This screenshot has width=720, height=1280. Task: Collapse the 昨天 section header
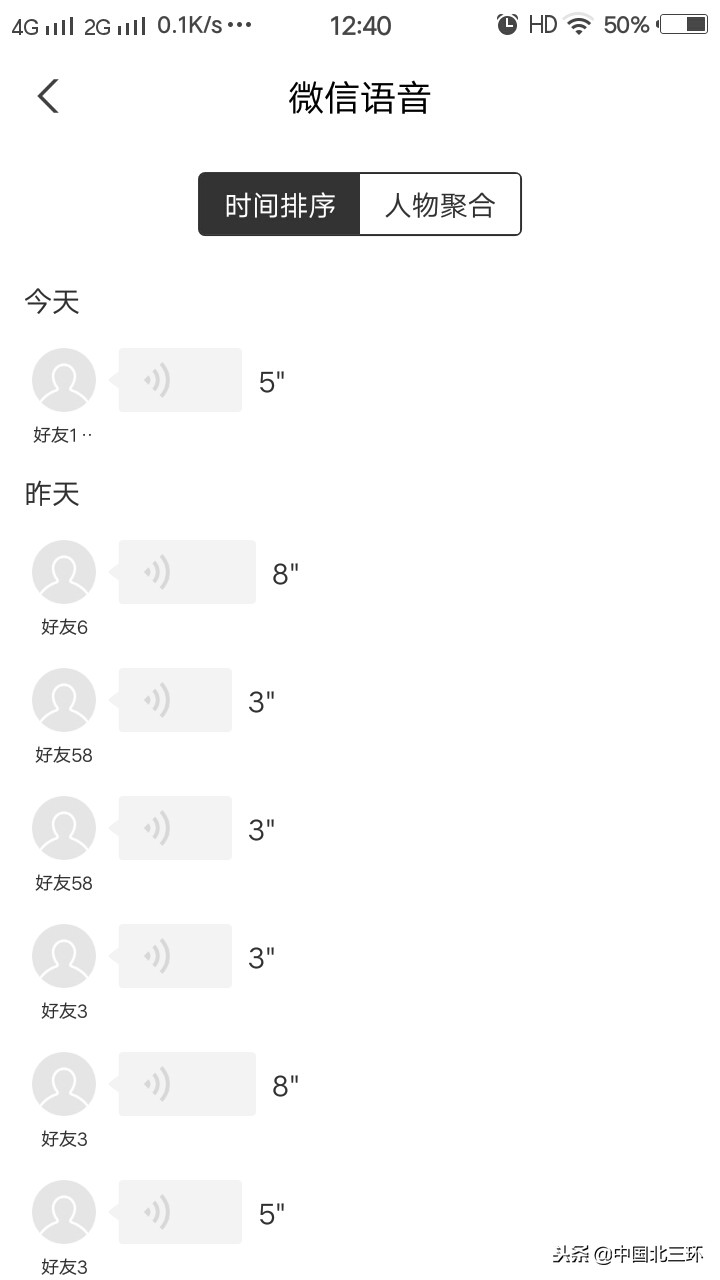coord(50,493)
